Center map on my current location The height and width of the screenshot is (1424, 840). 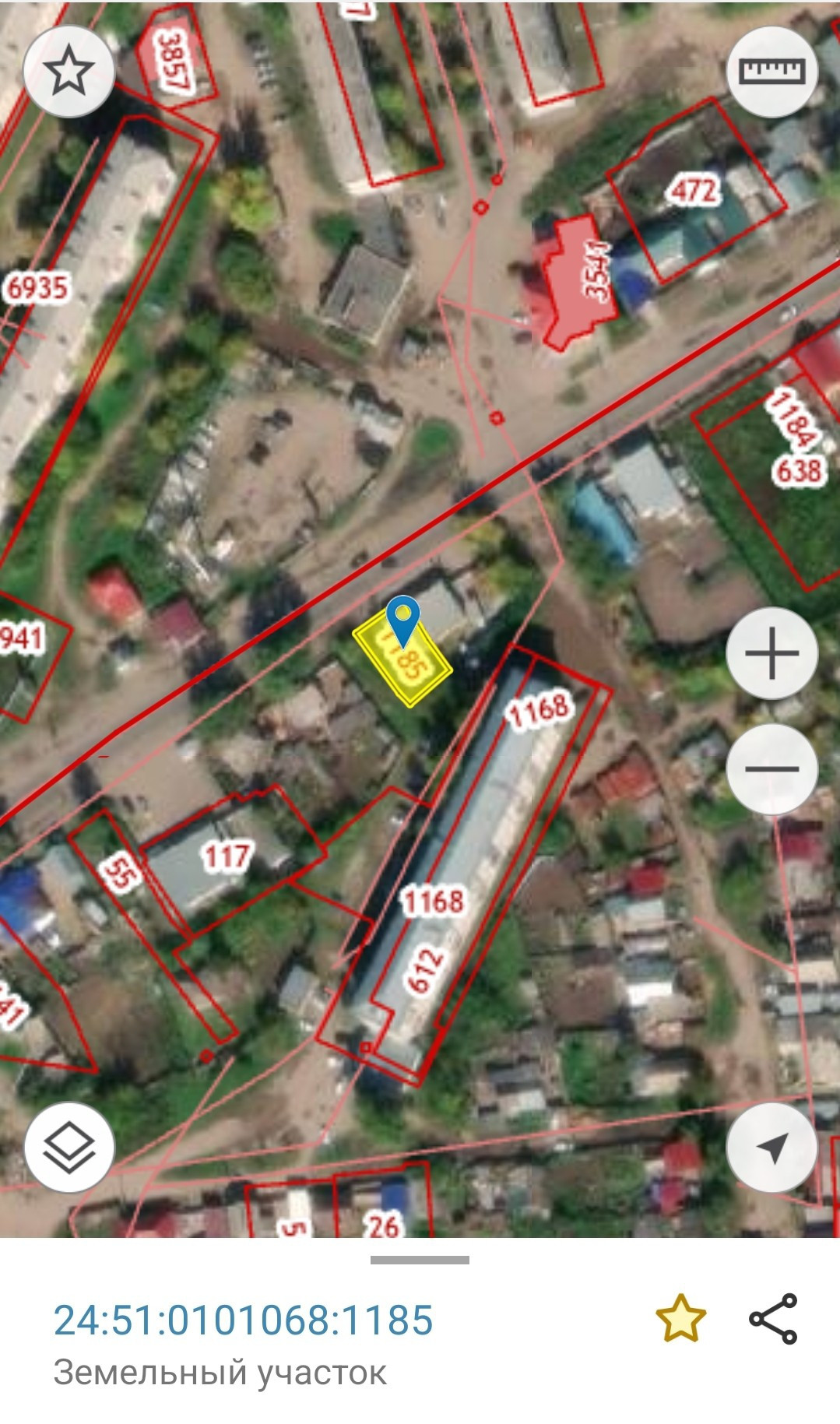coord(771,1147)
